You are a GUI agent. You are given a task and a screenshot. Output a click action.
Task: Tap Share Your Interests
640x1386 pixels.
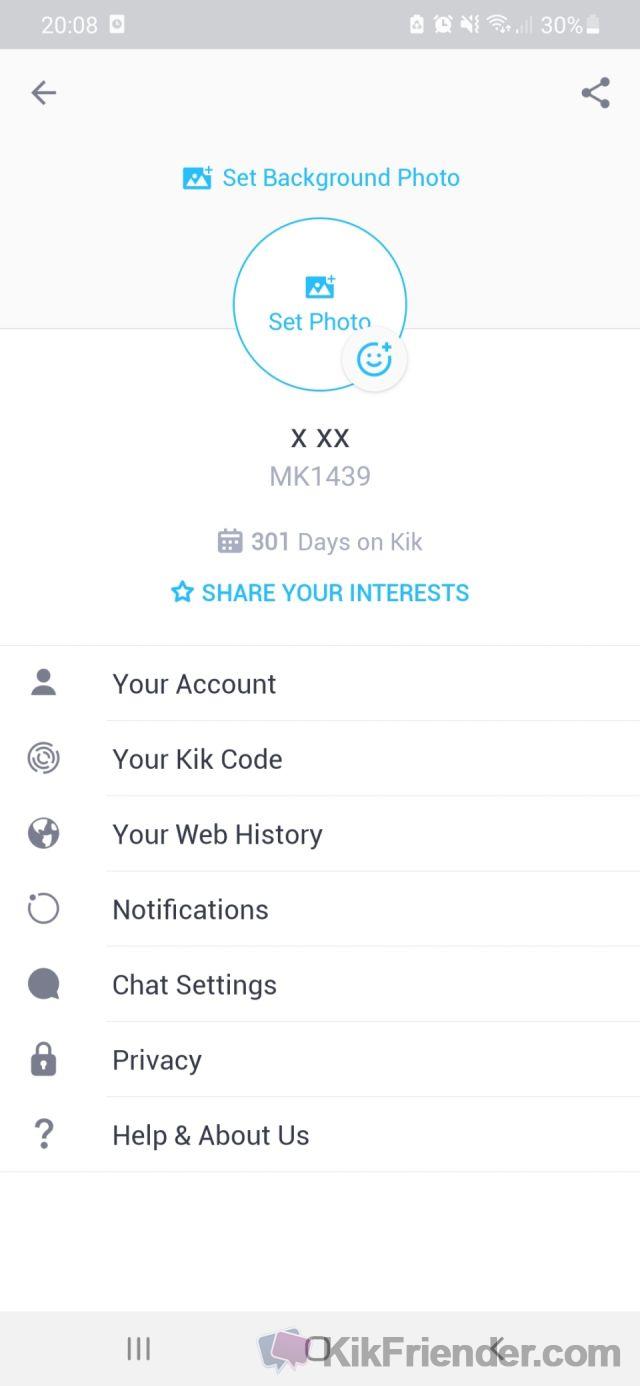coord(320,592)
